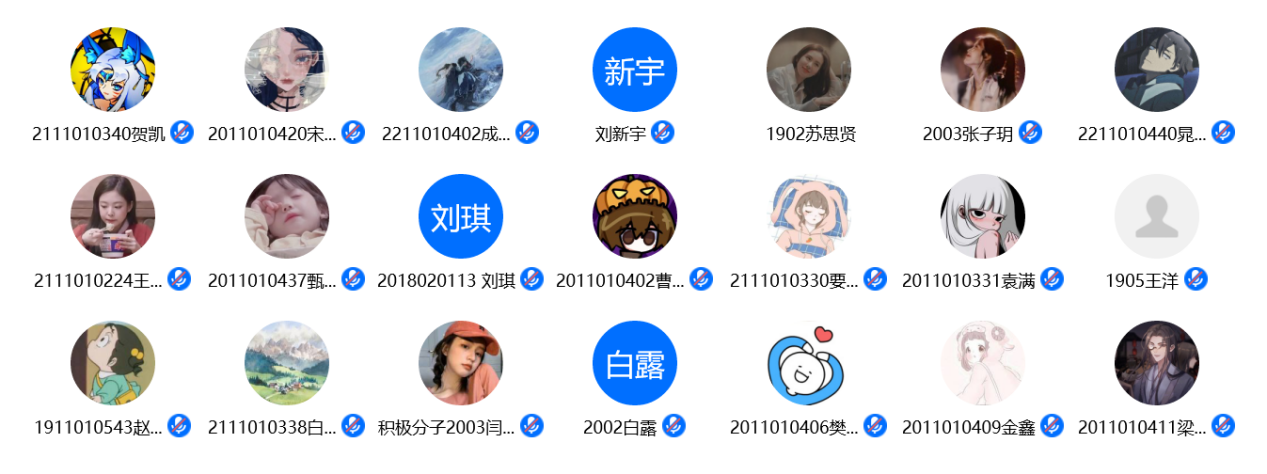Tap the participant beginning 2211010402成
This screenshot has height=474, width=1267.
tap(460, 70)
